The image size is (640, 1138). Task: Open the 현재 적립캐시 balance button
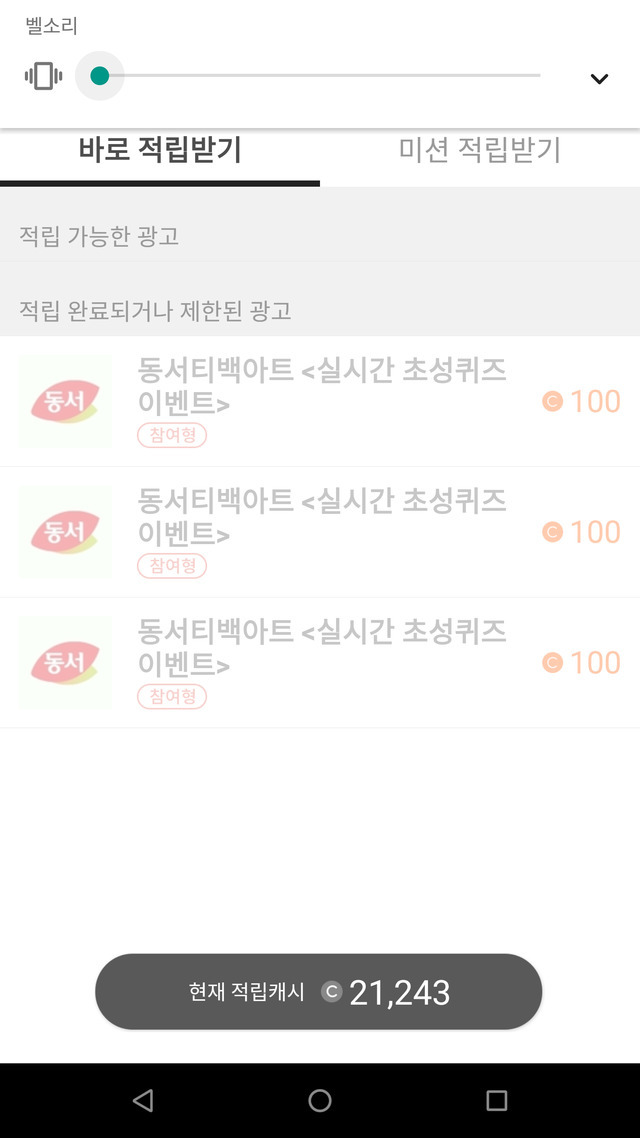[319, 992]
